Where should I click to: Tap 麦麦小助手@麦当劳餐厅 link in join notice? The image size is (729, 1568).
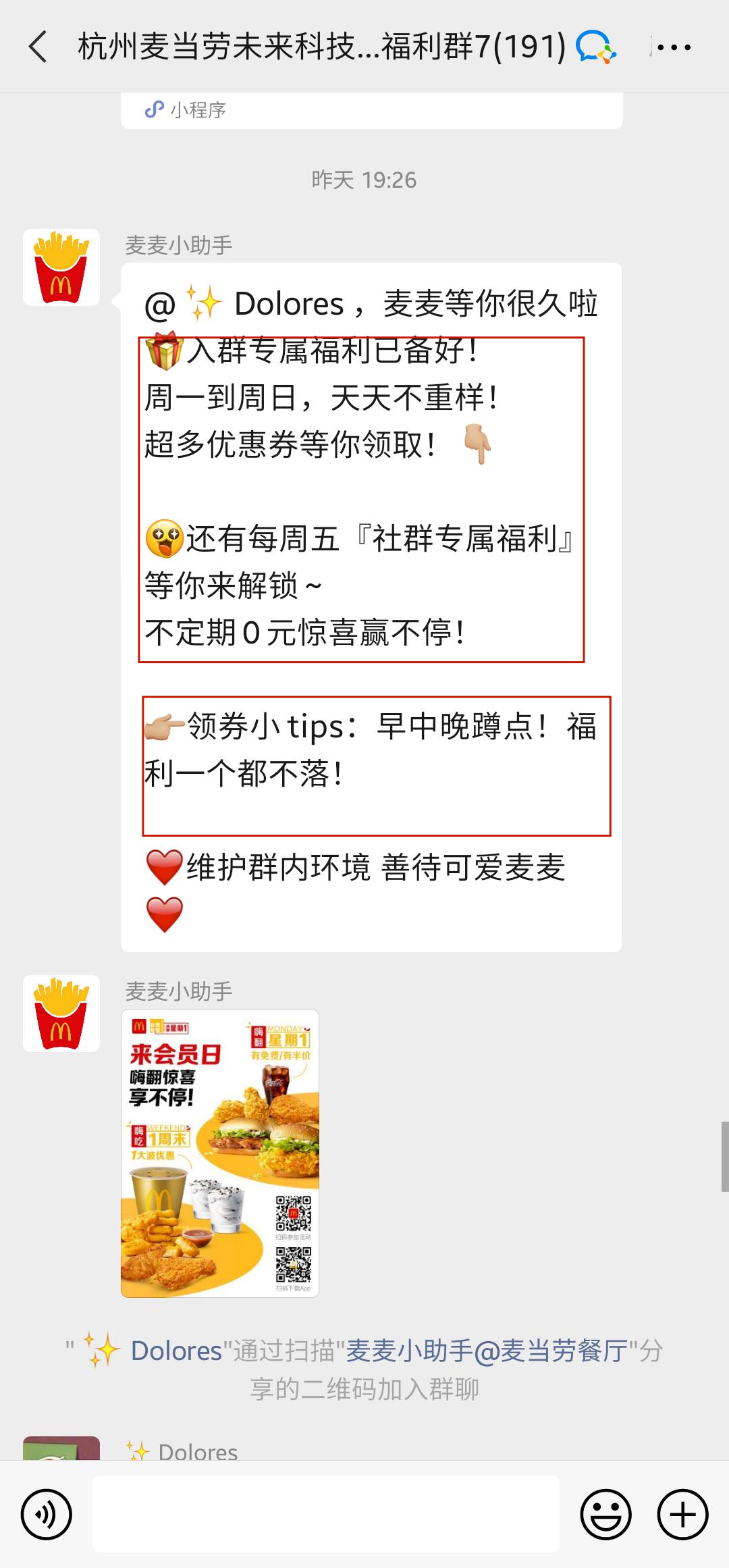tap(487, 1351)
